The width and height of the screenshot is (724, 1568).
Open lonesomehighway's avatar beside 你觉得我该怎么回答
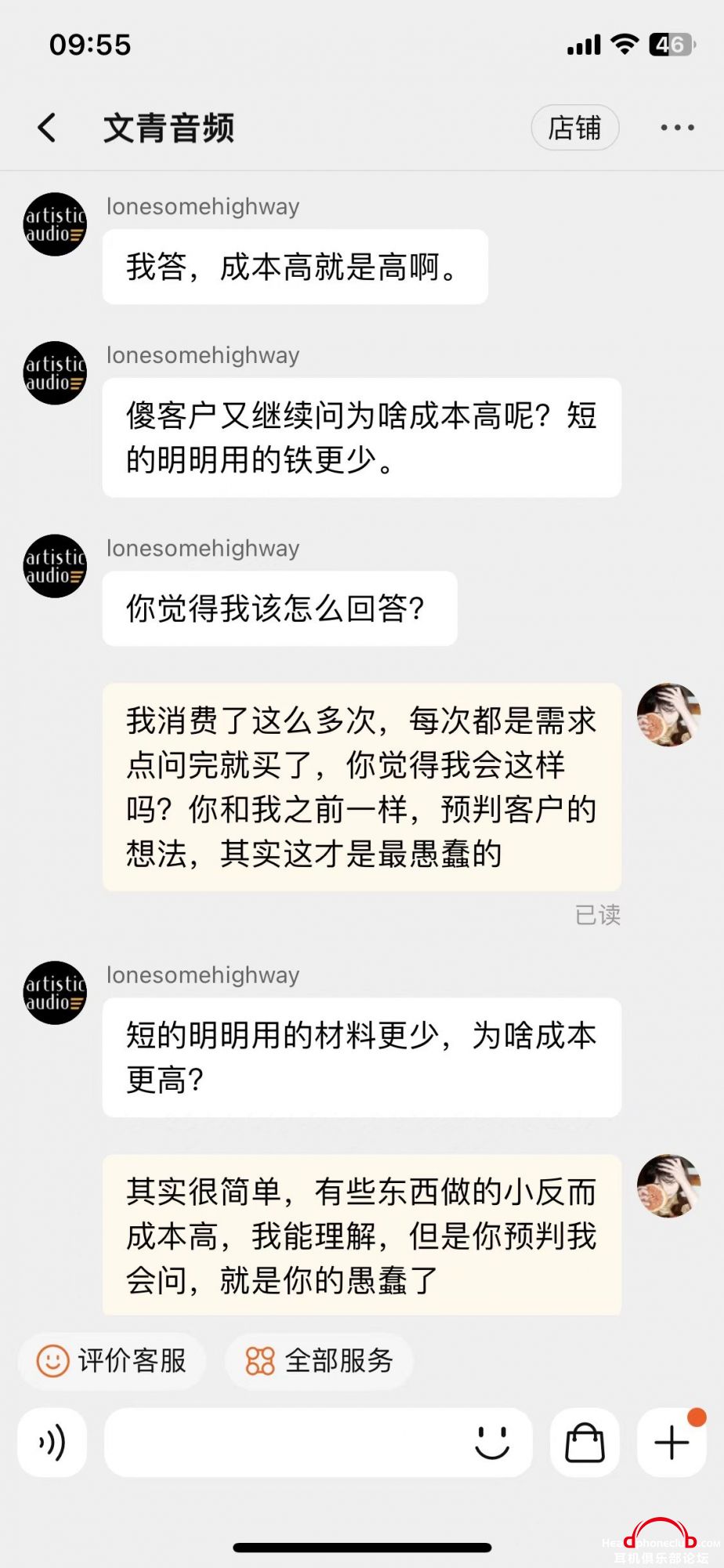pos(55,566)
